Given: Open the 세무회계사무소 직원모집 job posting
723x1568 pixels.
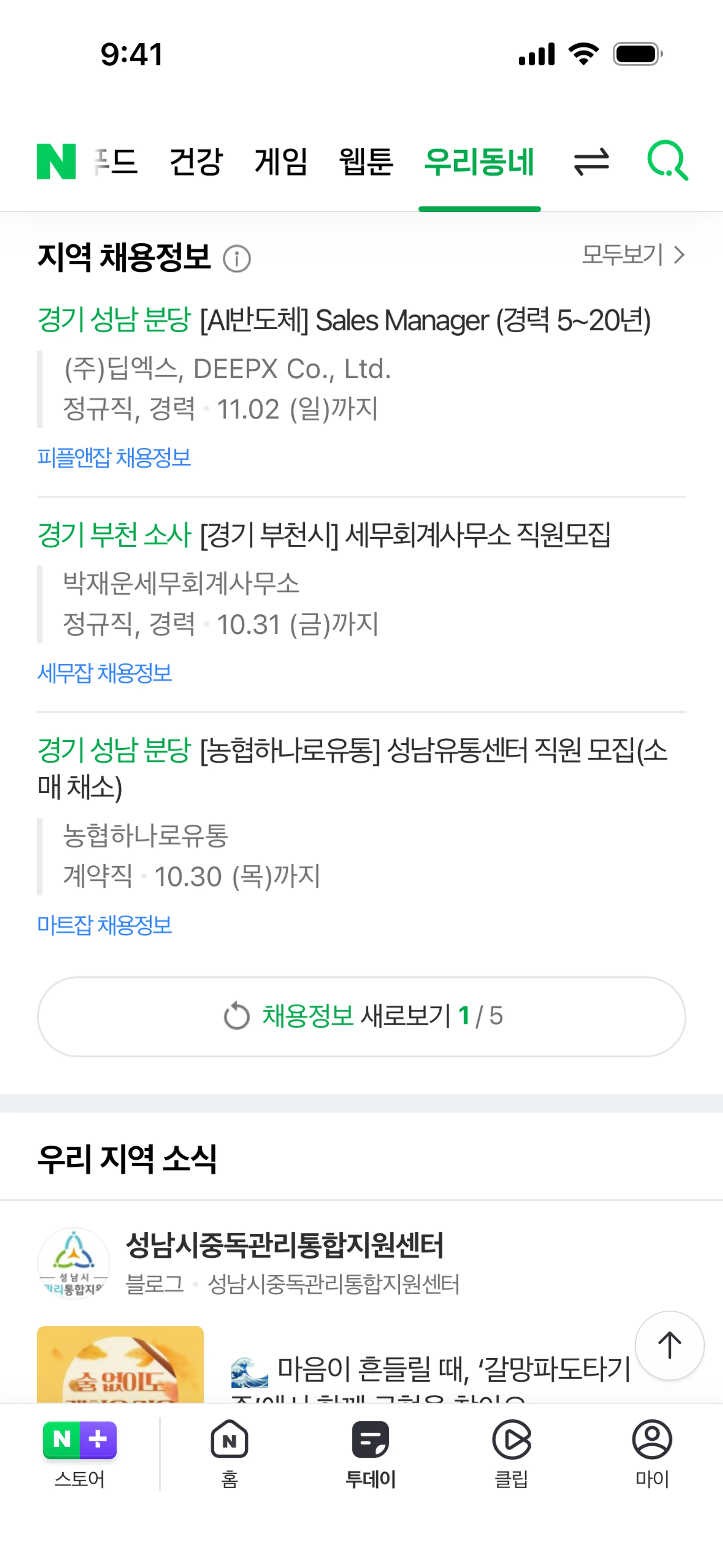Looking at the screenshot, I should (x=404, y=535).
